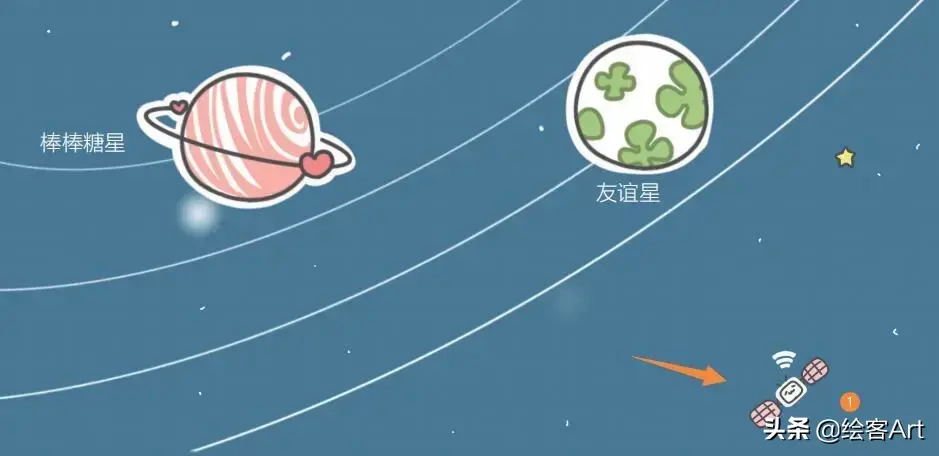Open the satellite icon with notification badge
The height and width of the screenshot is (456, 939).
point(792,388)
